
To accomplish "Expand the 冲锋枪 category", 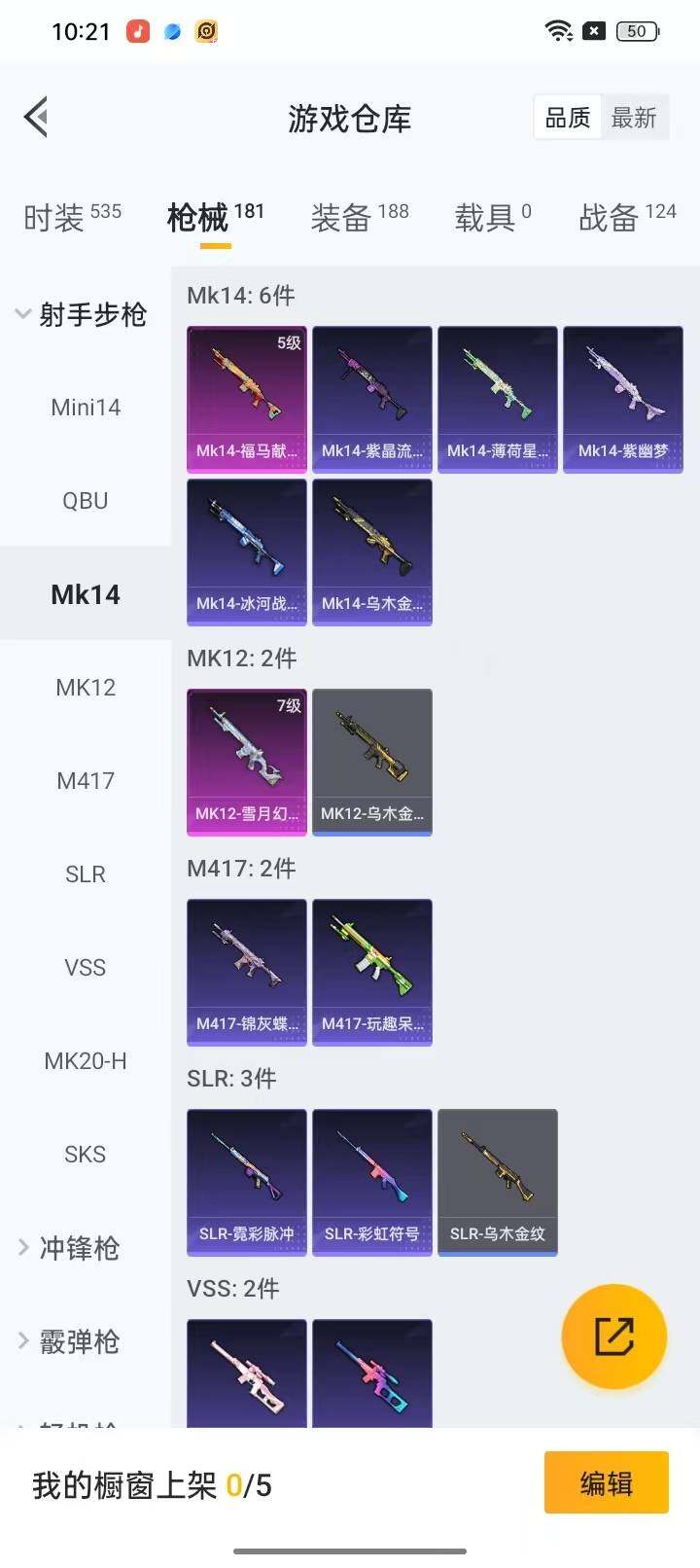I will 70,1248.
